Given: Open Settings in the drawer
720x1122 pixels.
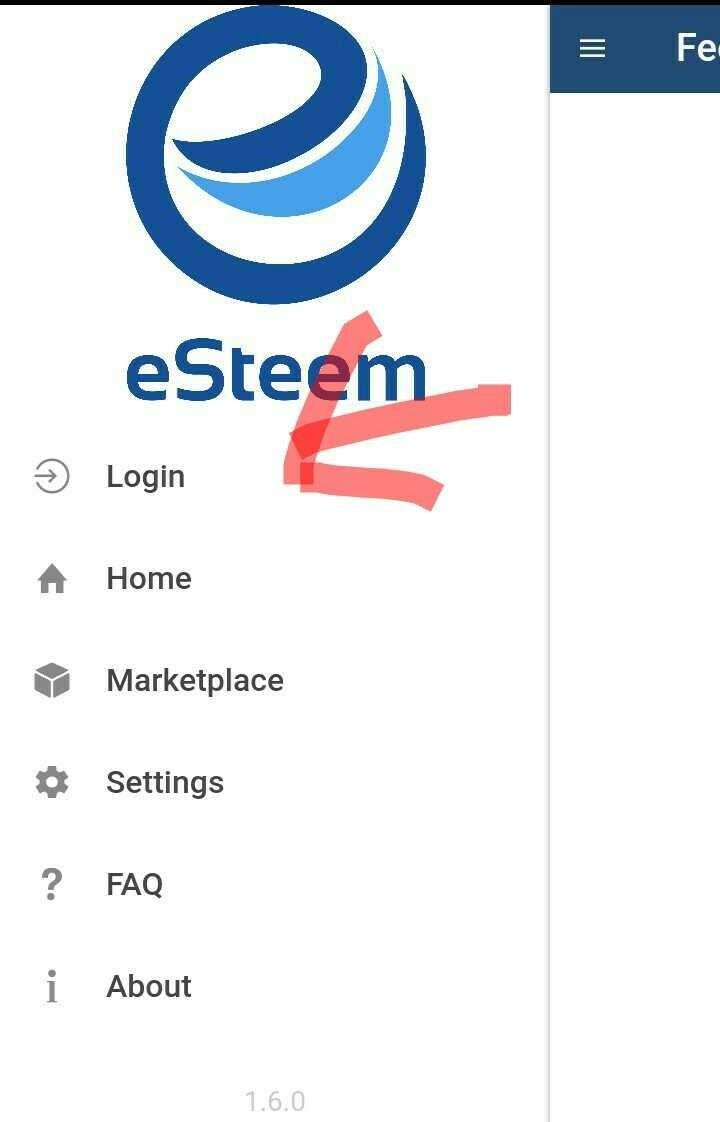Looking at the screenshot, I should point(164,783).
